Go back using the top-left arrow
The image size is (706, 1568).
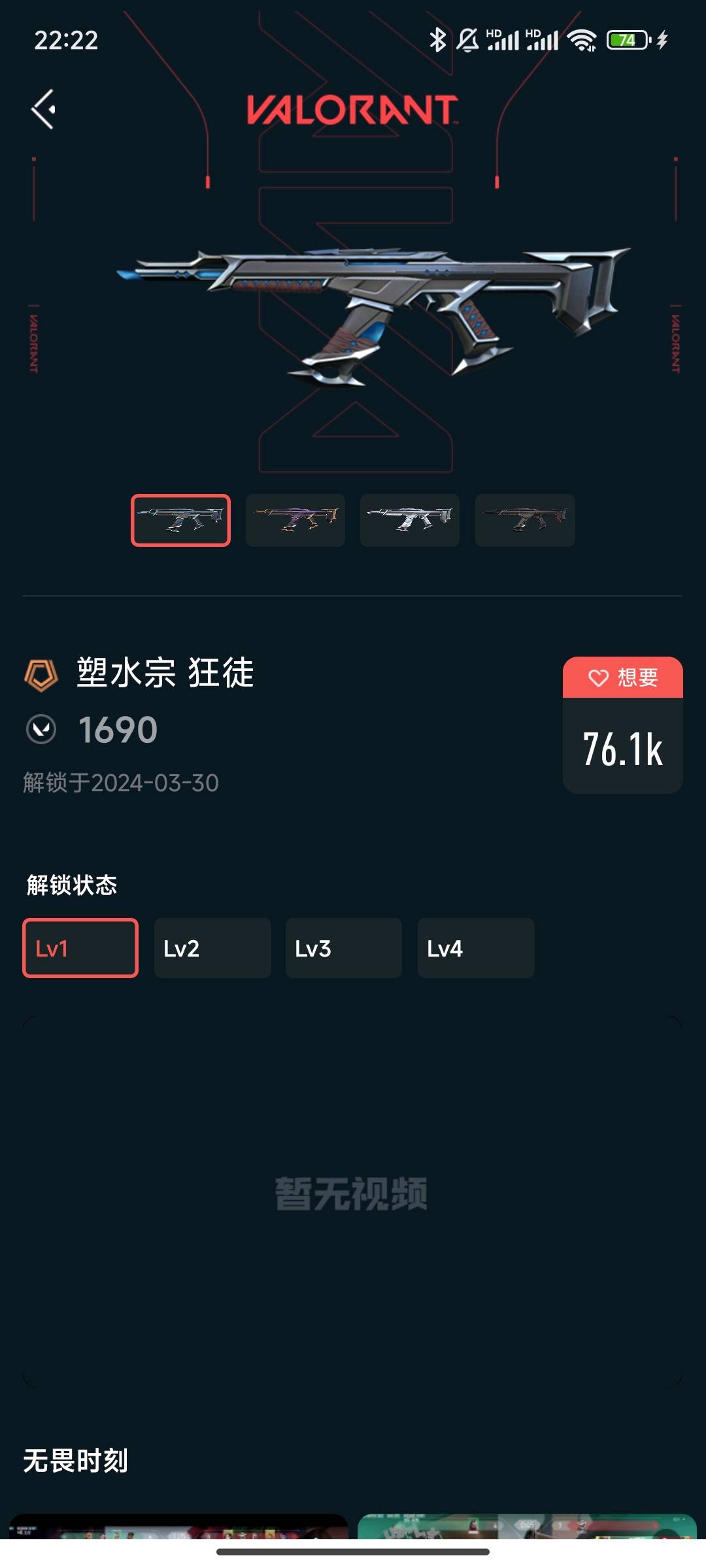pos(44,109)
